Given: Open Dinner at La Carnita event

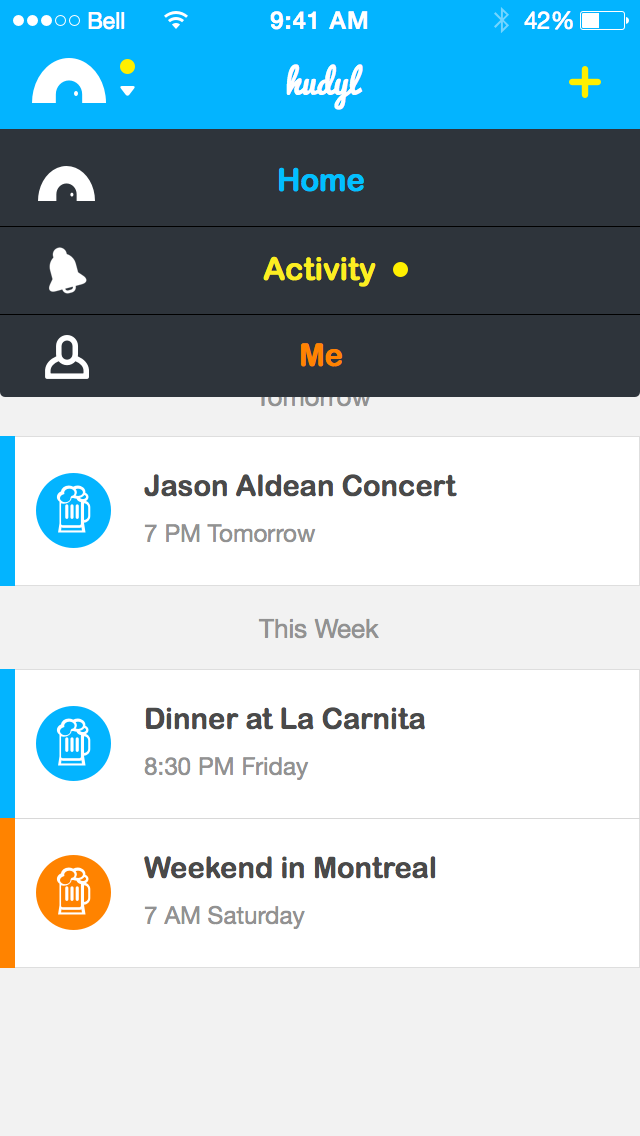Looking at the screenshot, I should [x=320, y=743].
